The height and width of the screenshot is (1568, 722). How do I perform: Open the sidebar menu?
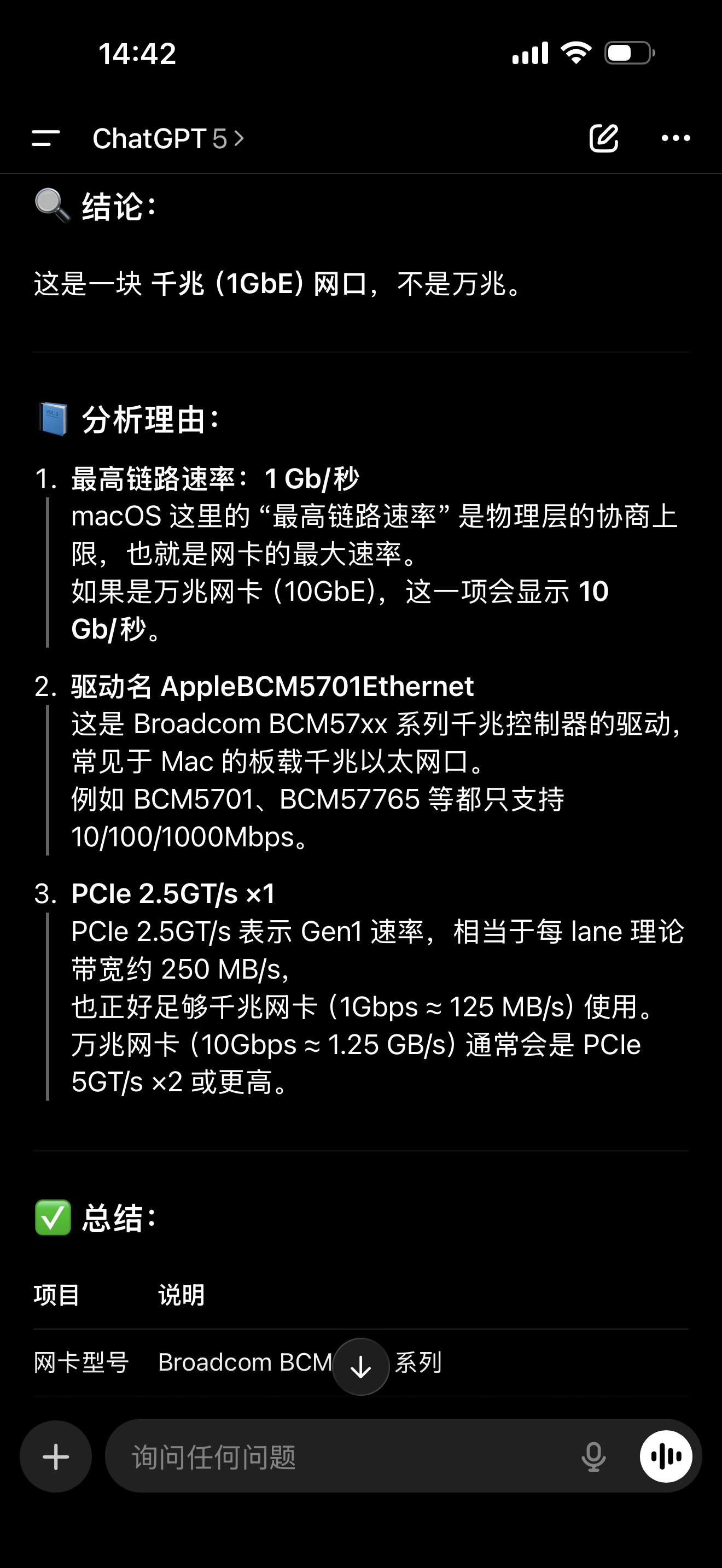(x=45, y=138)
